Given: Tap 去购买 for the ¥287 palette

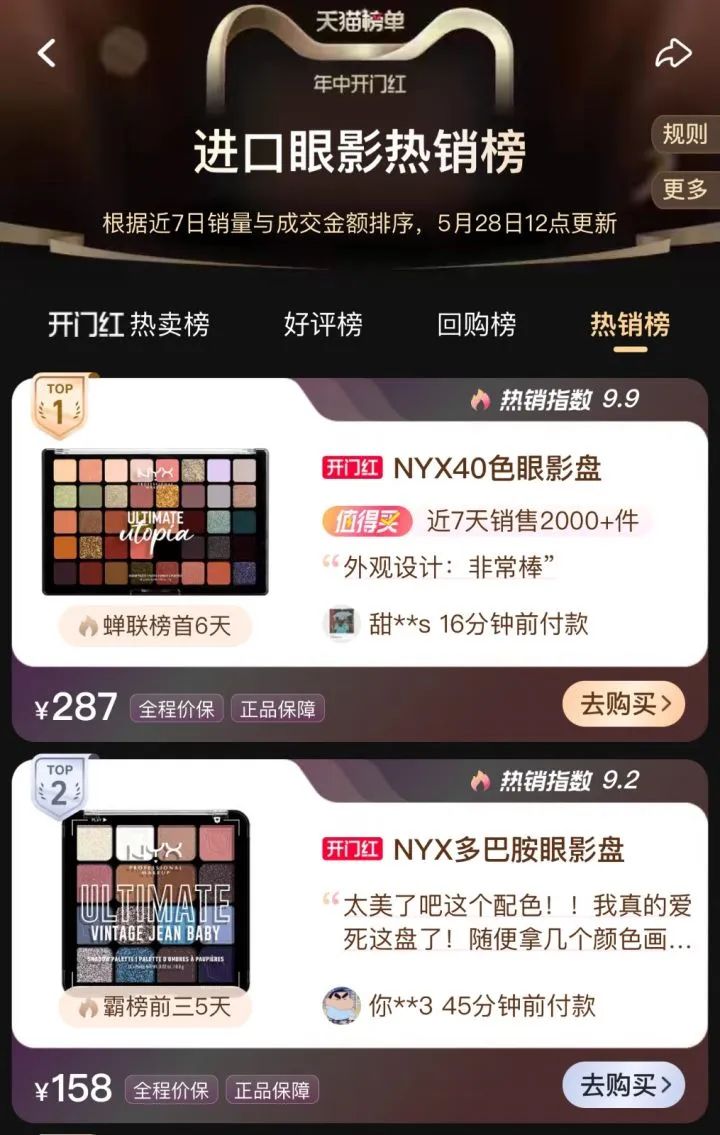Looking at the screenshot, I should 623,705.
